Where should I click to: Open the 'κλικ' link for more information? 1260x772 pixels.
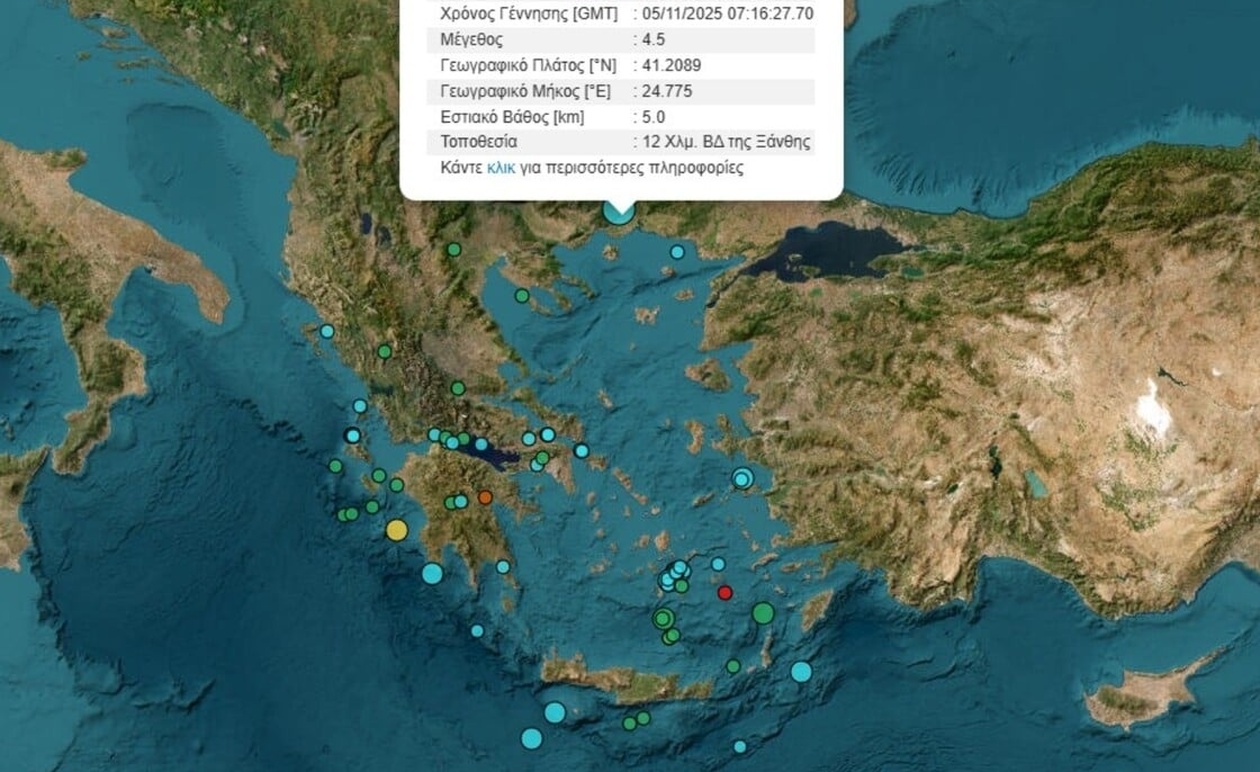pyautogui.click(x=501, y=168)
